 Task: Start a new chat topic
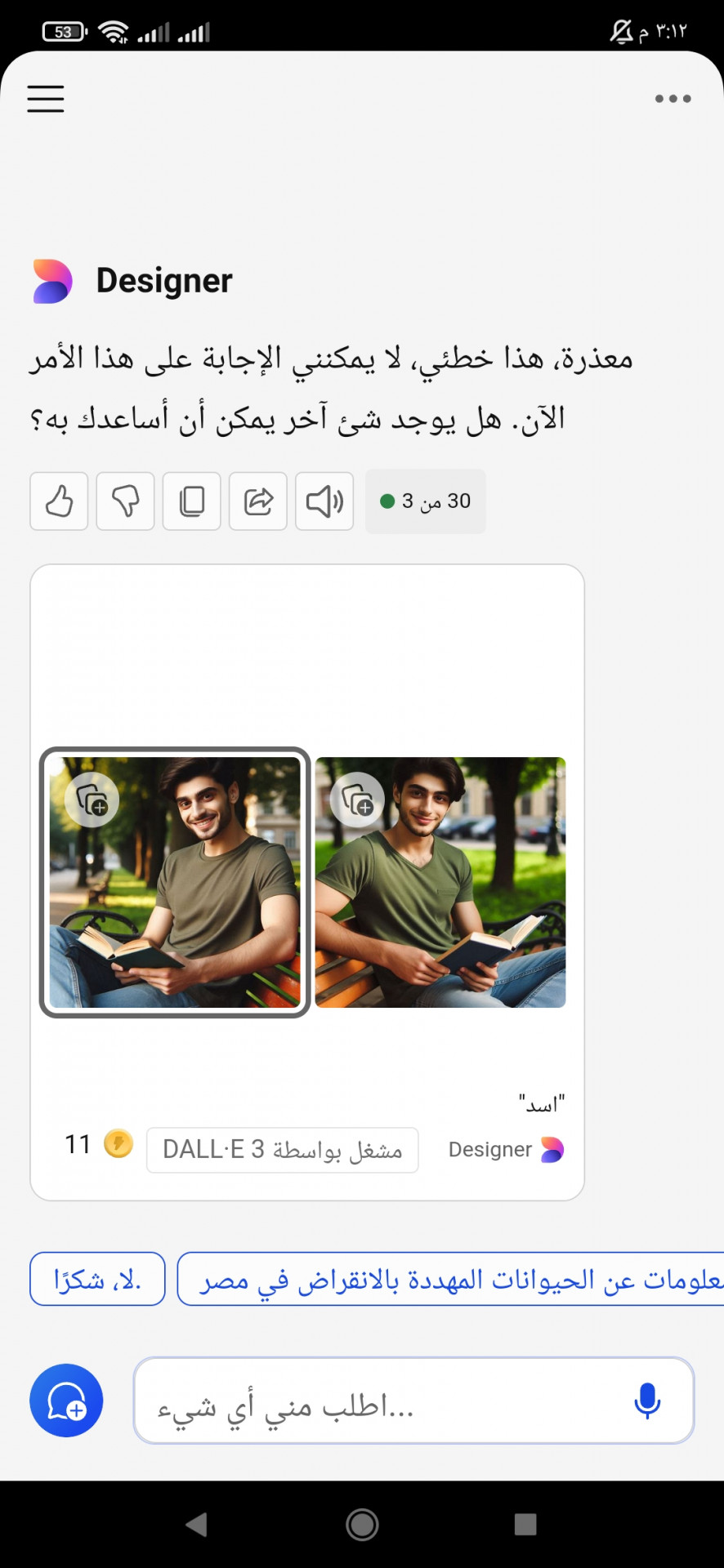point(66,1401)
